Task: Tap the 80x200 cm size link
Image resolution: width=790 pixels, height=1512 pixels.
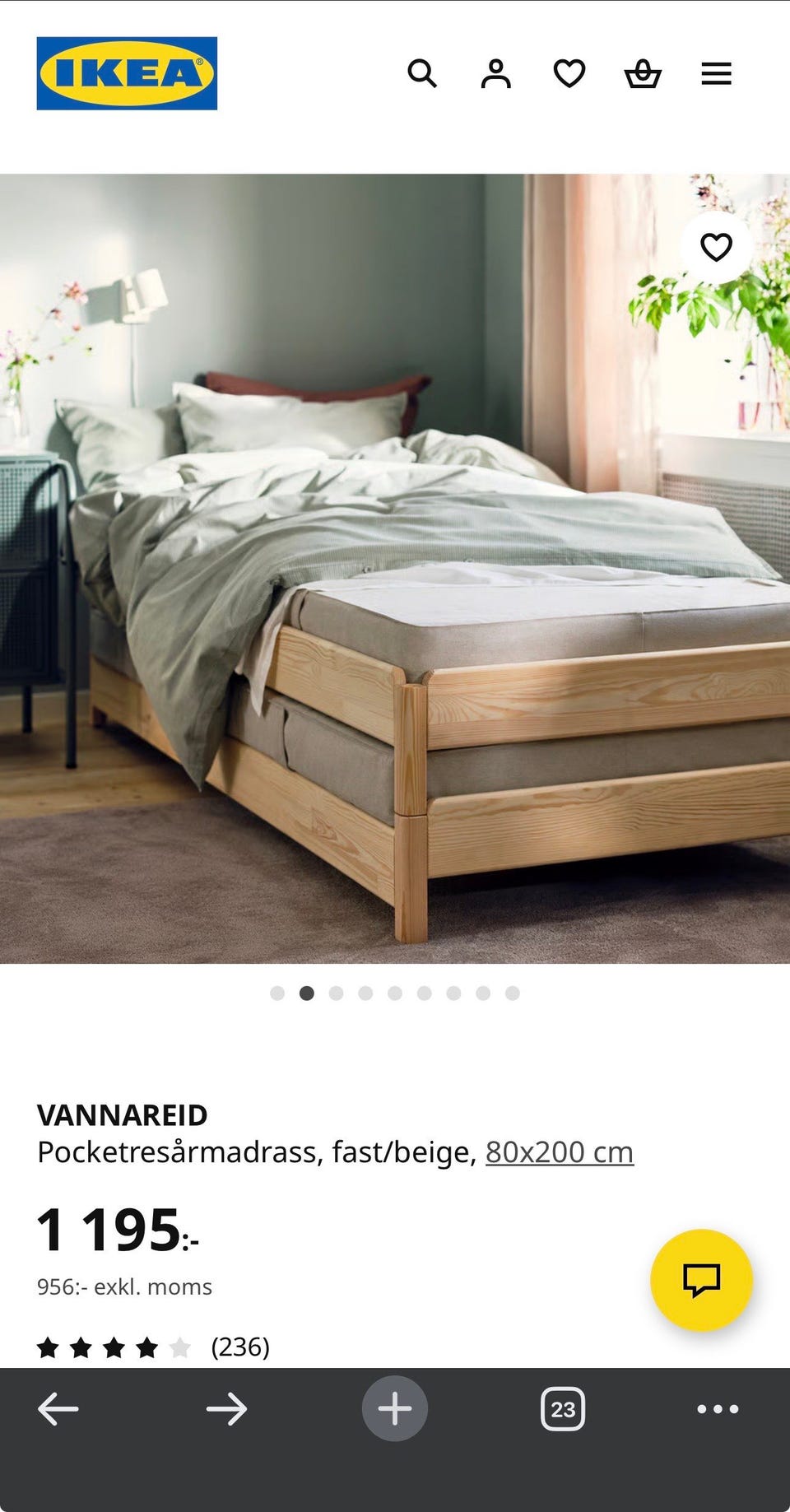Action: 560,1151
